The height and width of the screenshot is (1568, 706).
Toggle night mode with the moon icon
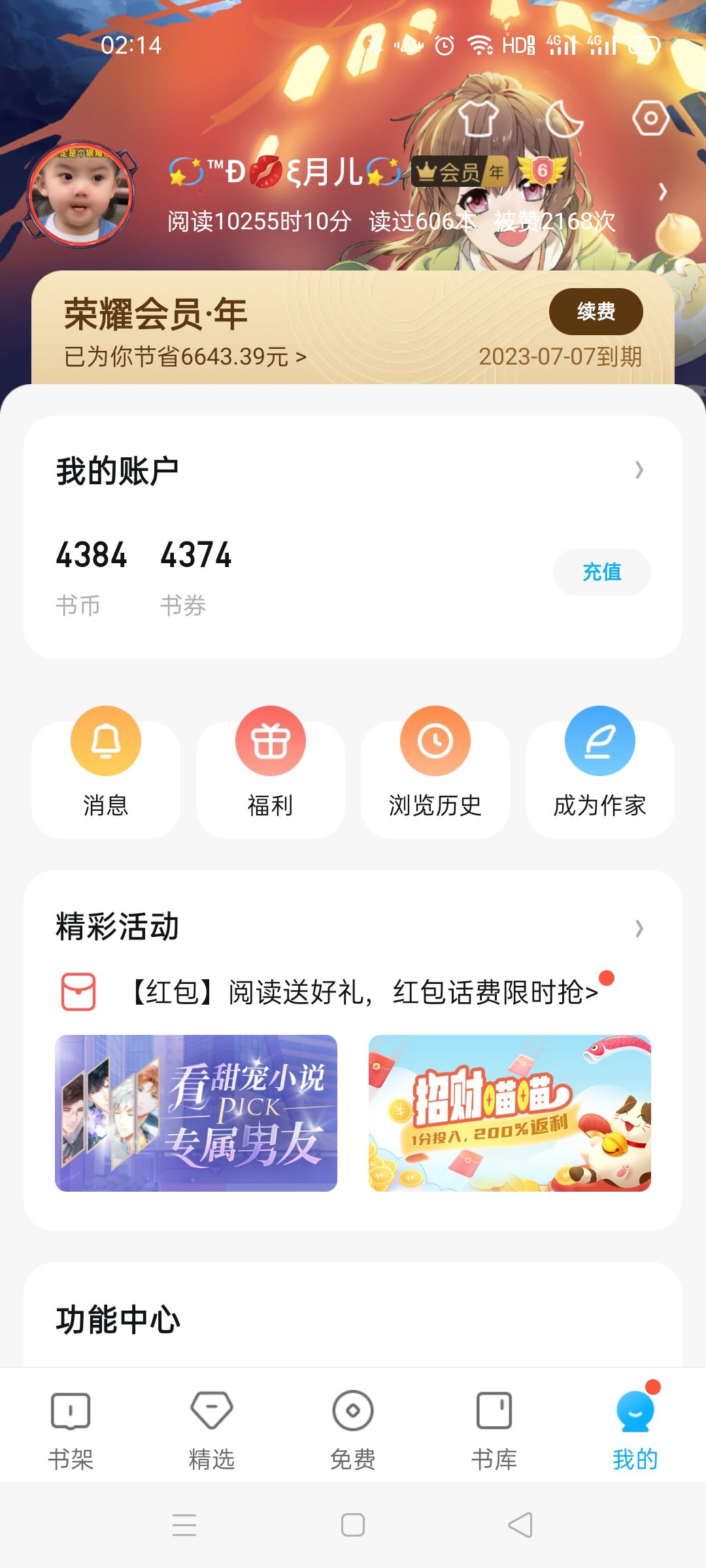[564, 119]
